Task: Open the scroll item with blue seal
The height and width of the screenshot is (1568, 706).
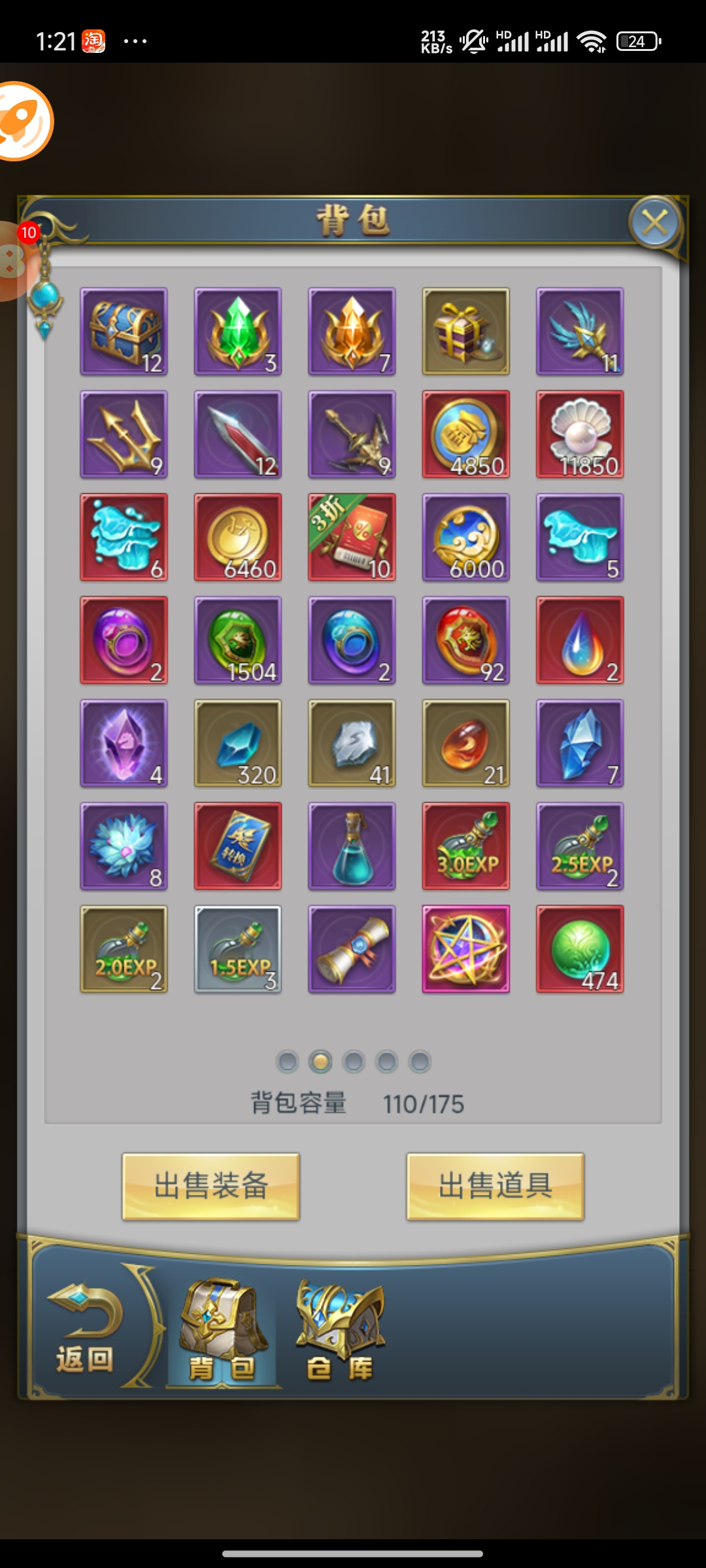Action: (x=352, y=949)
